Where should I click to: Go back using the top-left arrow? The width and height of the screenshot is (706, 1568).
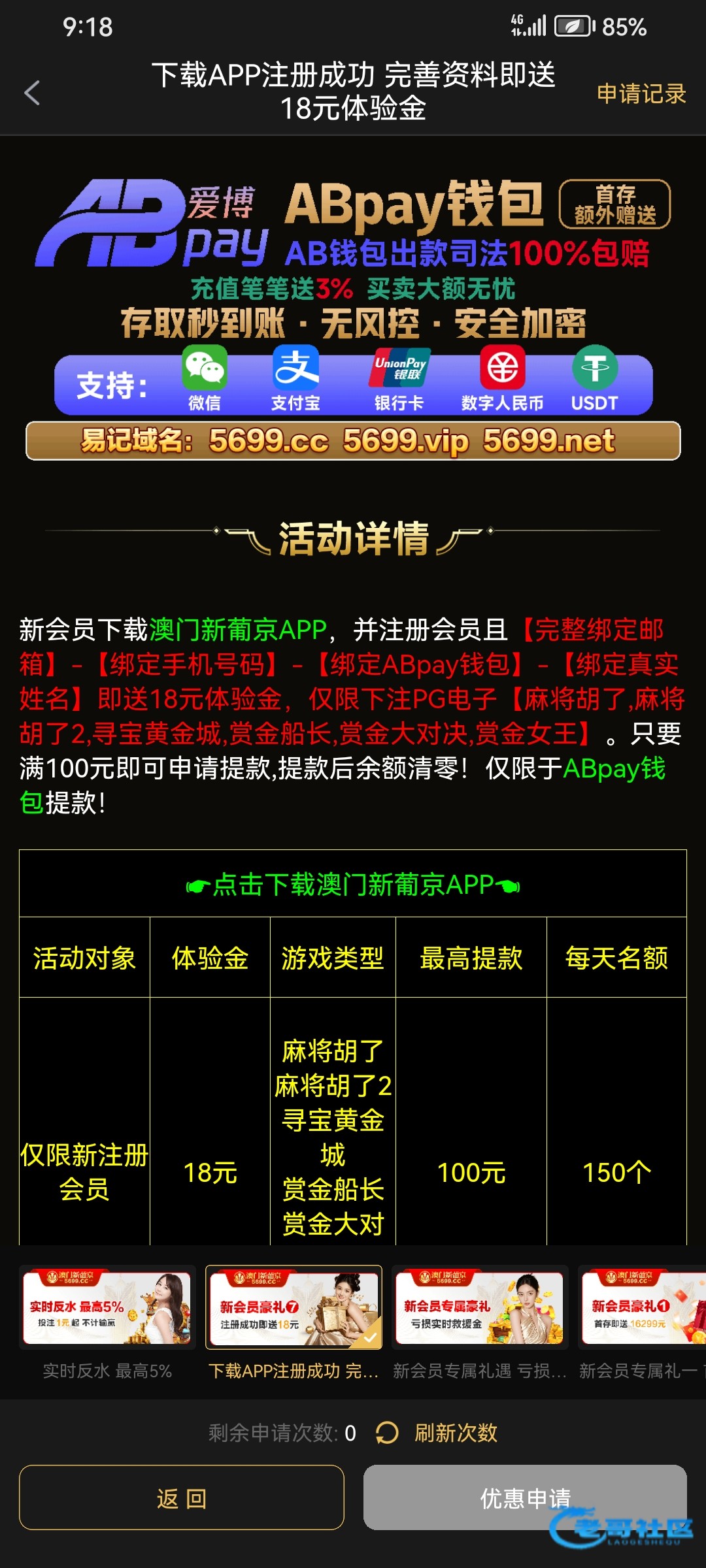coord(32,93)
